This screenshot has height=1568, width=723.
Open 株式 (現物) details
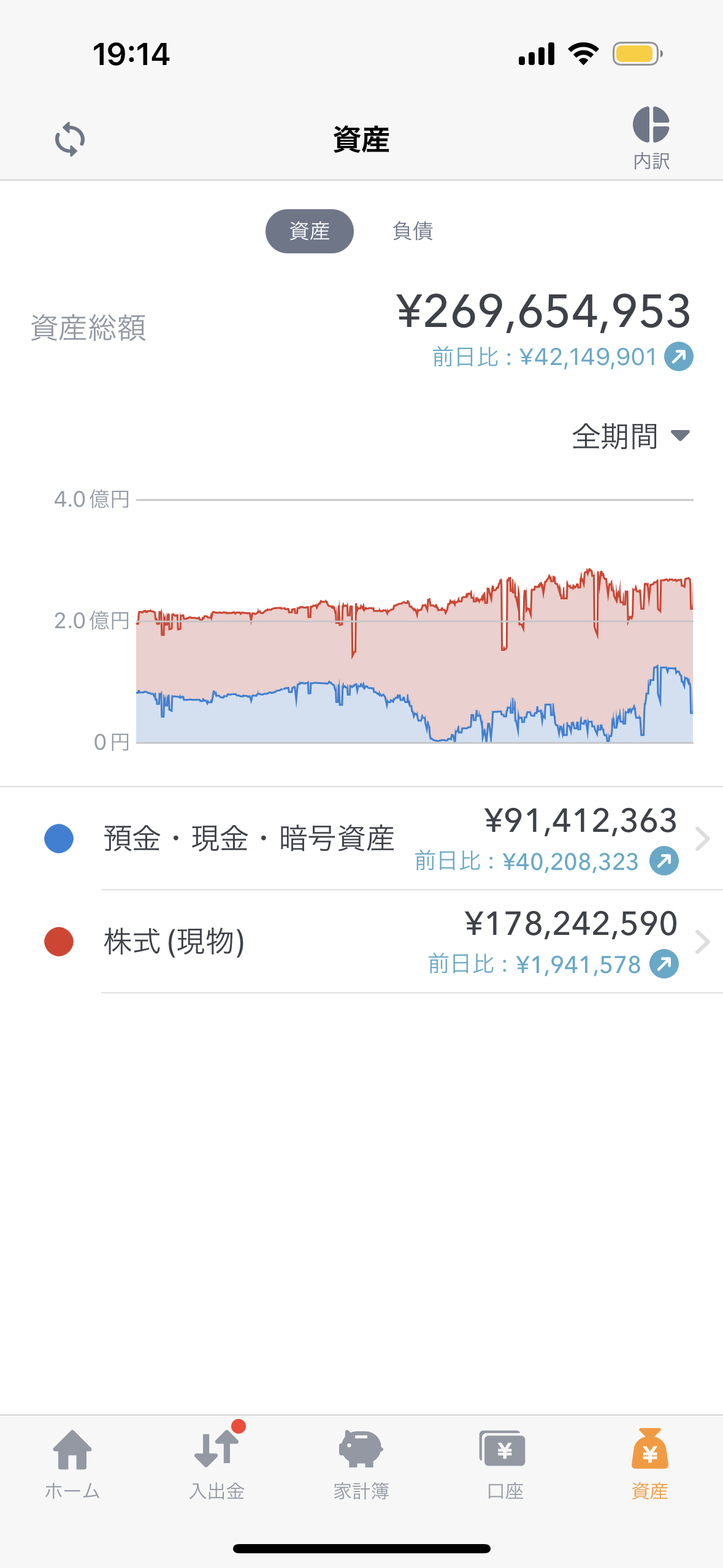(362, 942)
